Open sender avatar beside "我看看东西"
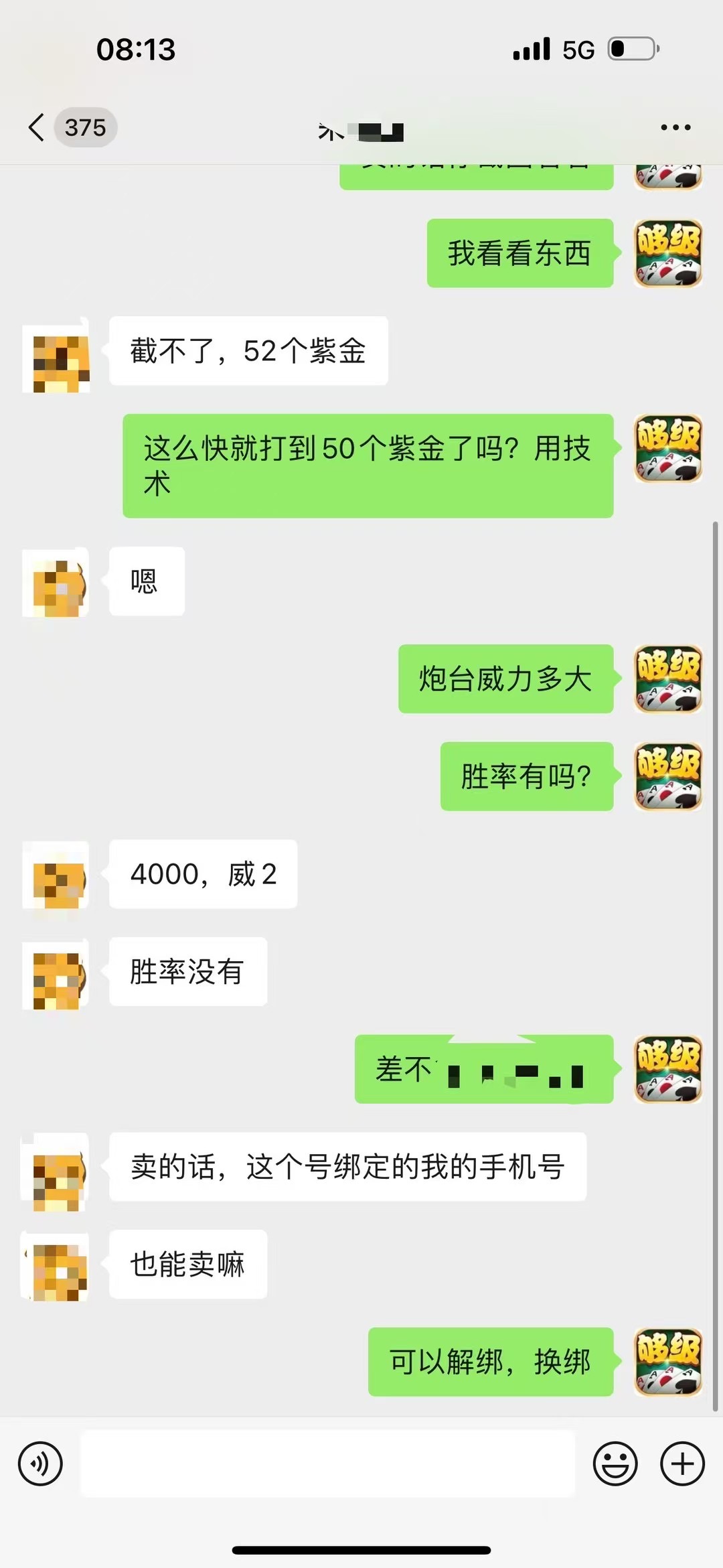Viewport: 723px width, 1568px height. coord(667,253)
